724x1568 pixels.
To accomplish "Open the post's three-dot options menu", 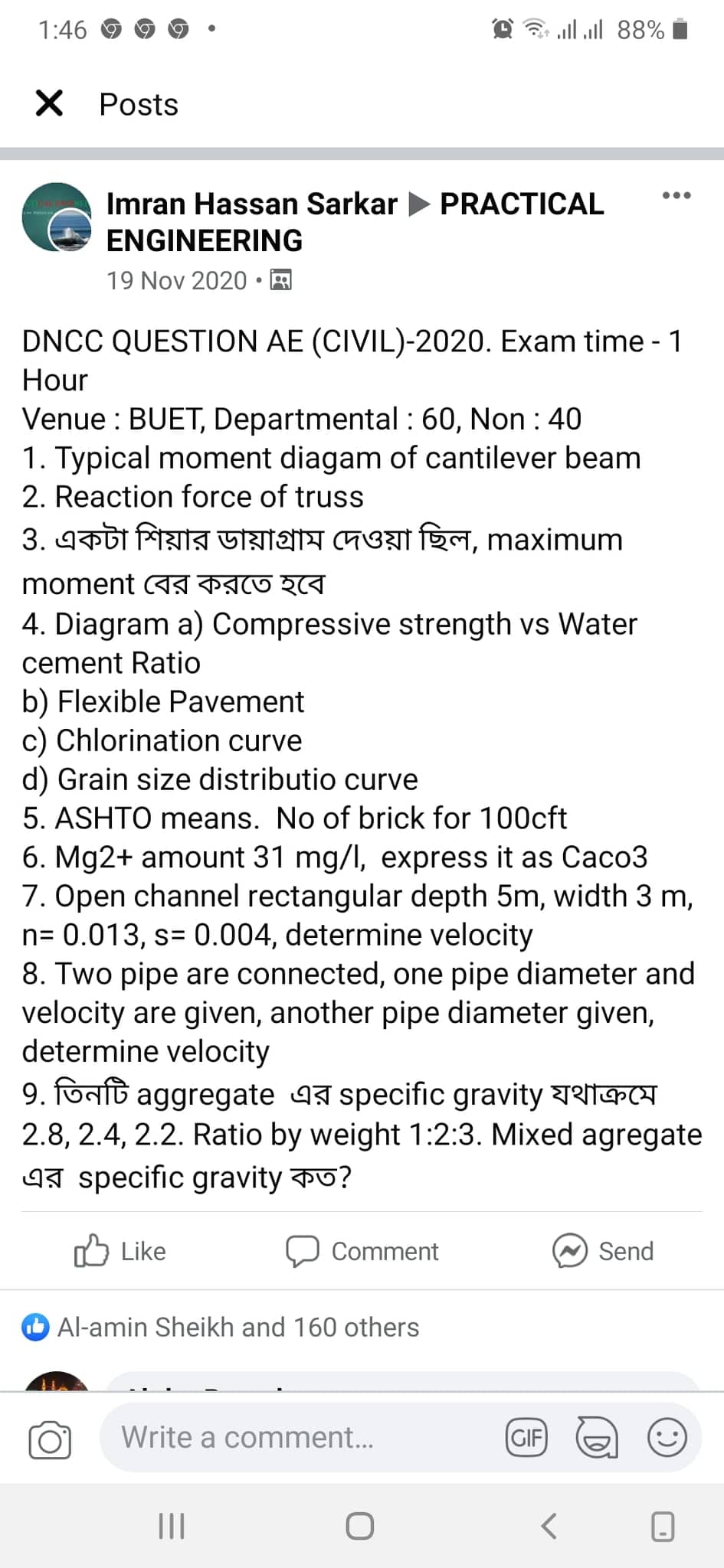I will [x=676, y=196].
